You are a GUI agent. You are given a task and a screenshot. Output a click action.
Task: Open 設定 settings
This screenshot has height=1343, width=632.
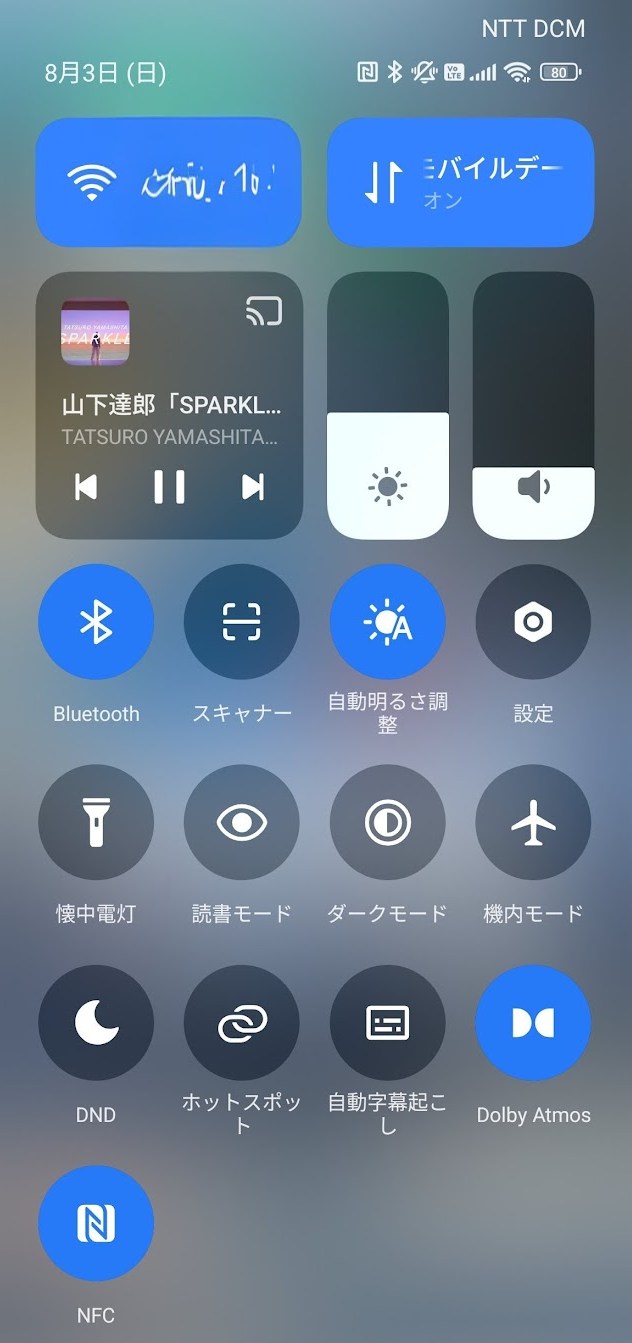(533, 622)
